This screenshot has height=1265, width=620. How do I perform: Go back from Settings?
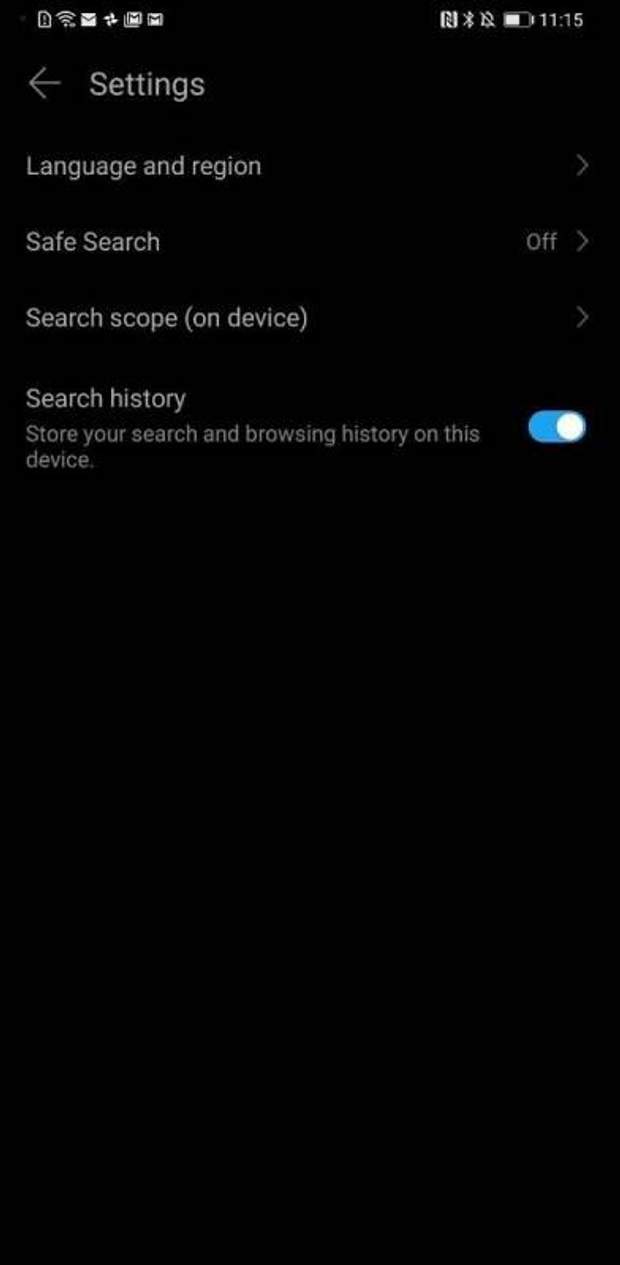44,84
